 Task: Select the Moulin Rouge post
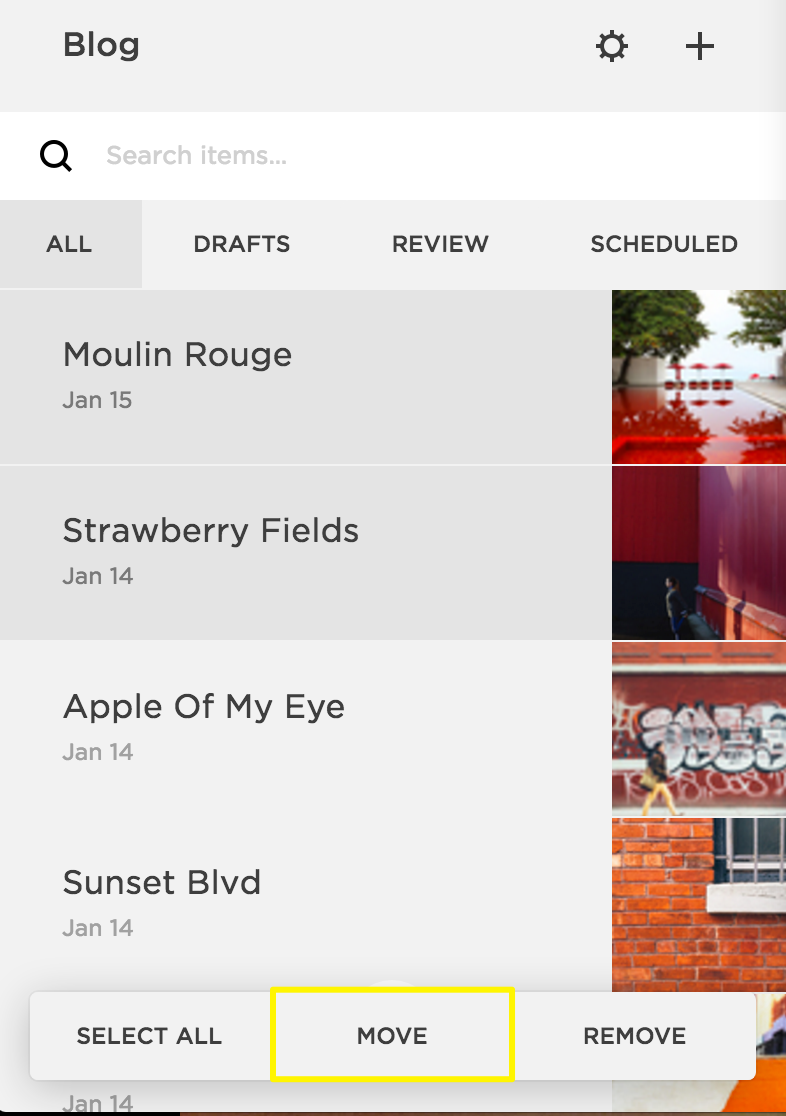click(305, 377)
